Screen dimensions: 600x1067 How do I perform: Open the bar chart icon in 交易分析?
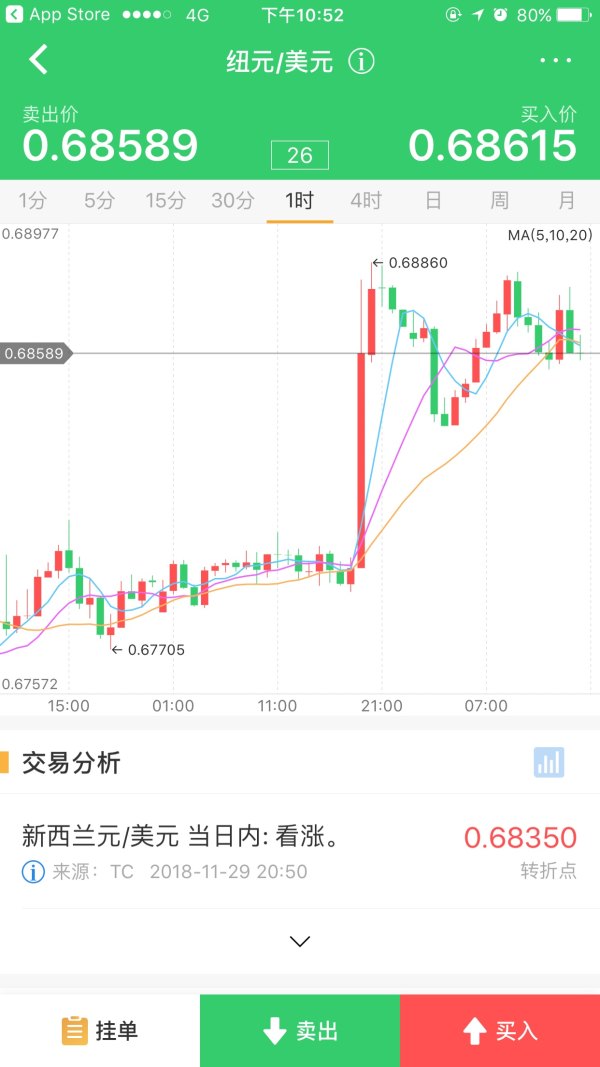(549, 763)
